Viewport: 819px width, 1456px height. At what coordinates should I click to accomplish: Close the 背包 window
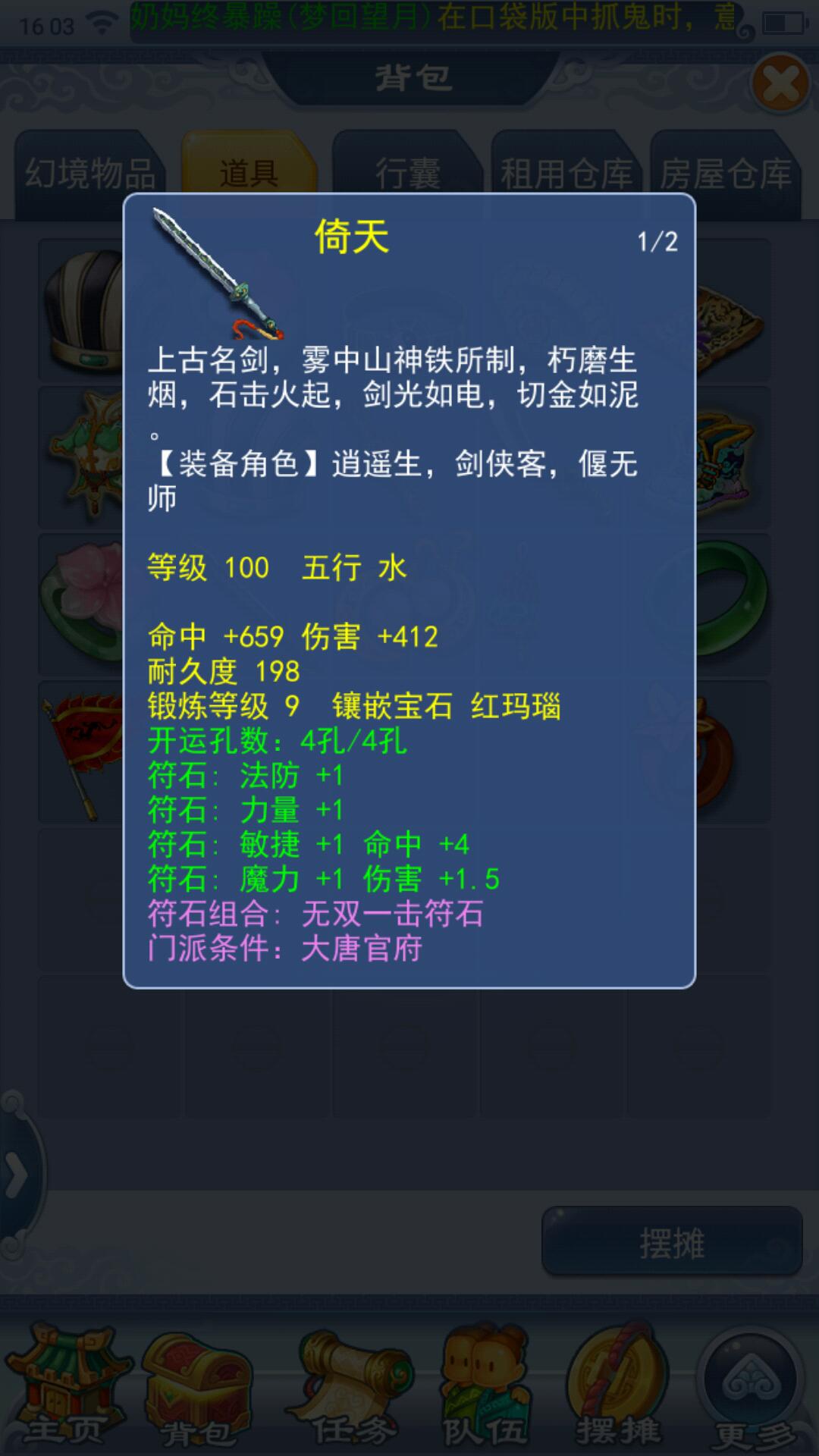tap(780, 83)
